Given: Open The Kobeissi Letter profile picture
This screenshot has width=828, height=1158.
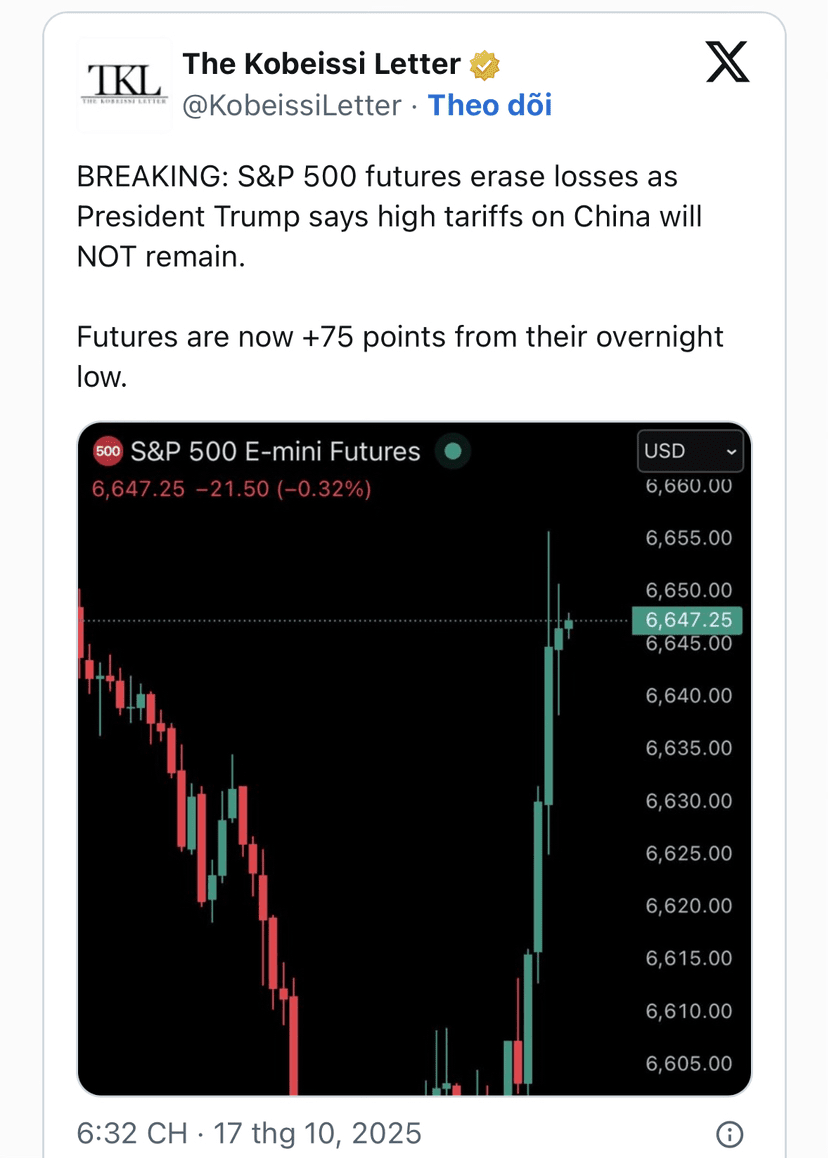Looking at the screenshot, I should coord(124,85).
